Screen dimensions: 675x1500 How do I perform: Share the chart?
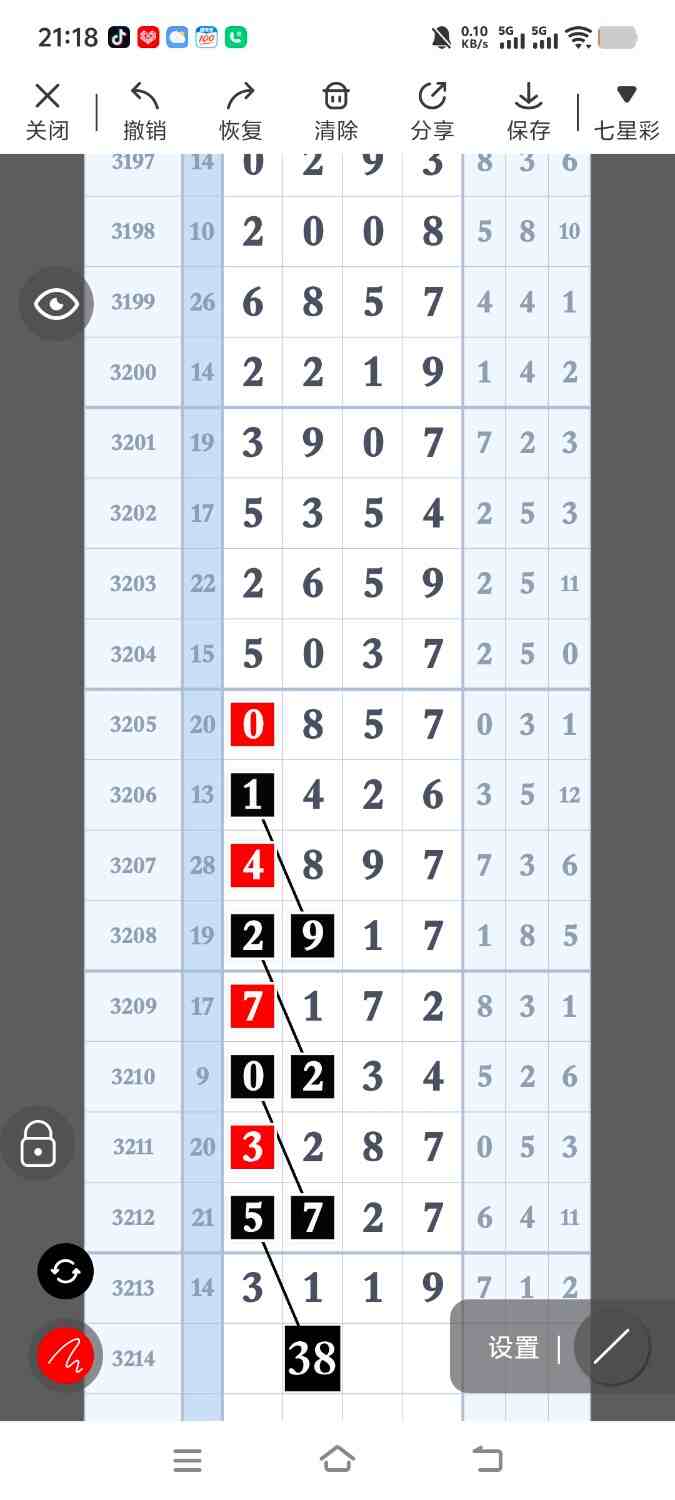[432, 111]
